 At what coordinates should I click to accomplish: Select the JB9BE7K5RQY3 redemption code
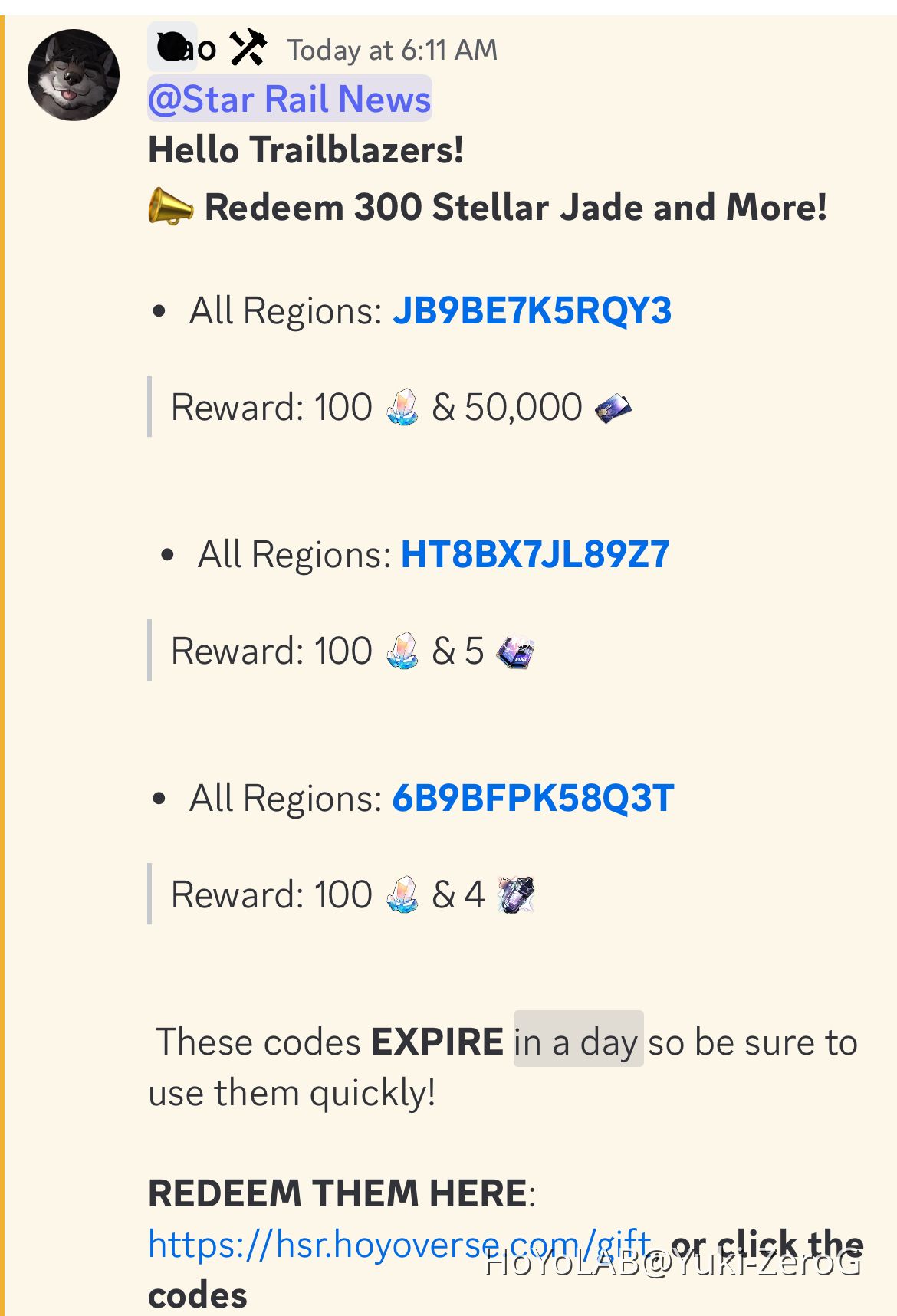pos(537,311)
